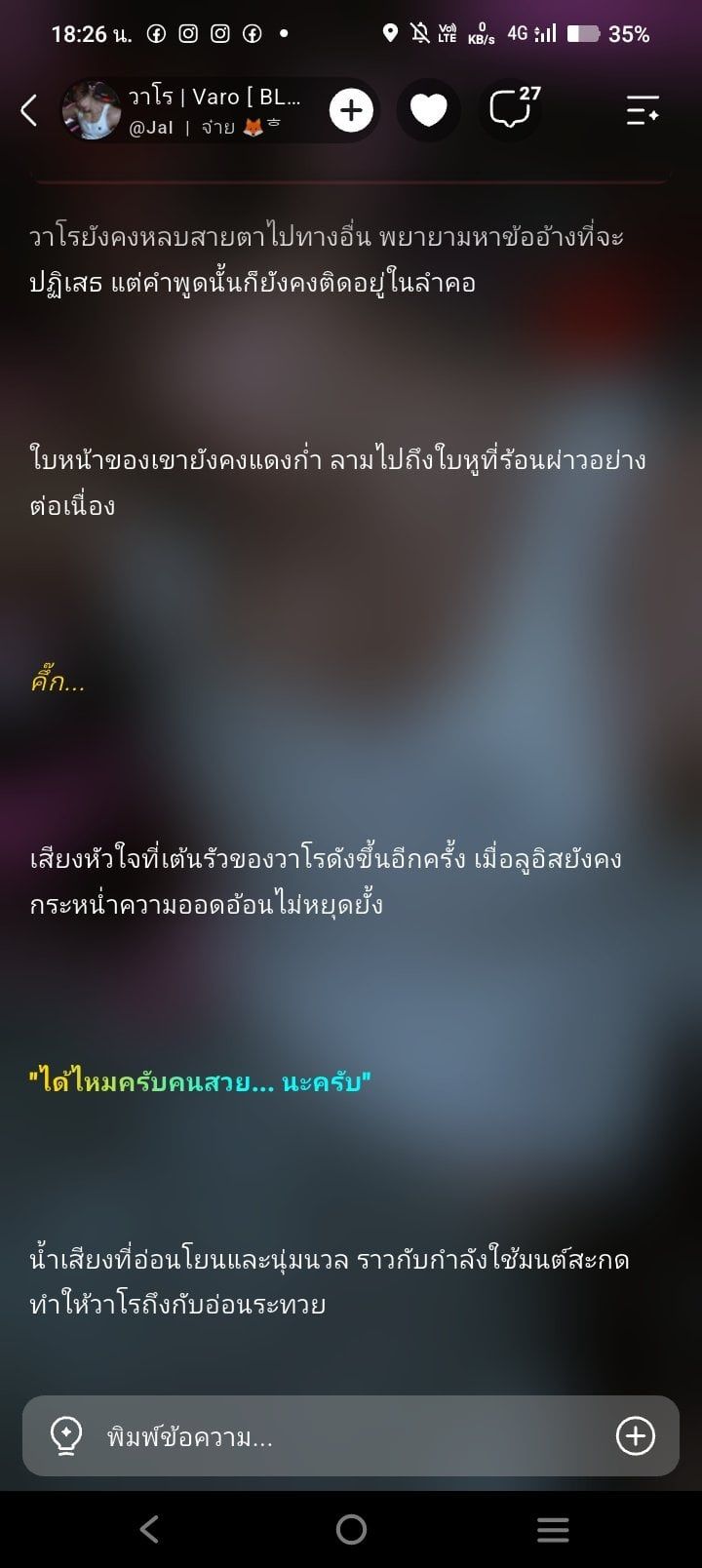Tap the system home button
702x1568 pixels.
351,1529
